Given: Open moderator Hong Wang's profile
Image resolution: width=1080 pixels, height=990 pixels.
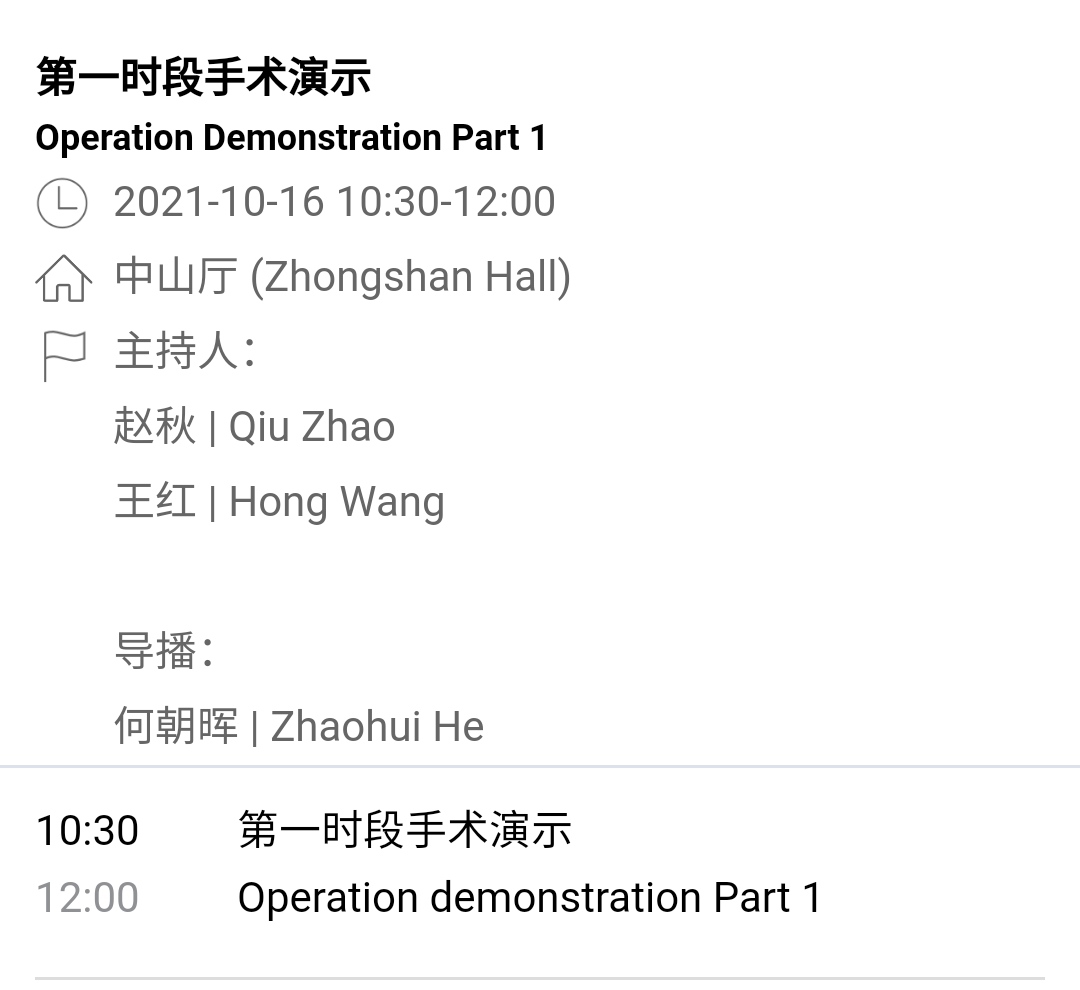Looking at the screenshot, I should coord(280,502).
